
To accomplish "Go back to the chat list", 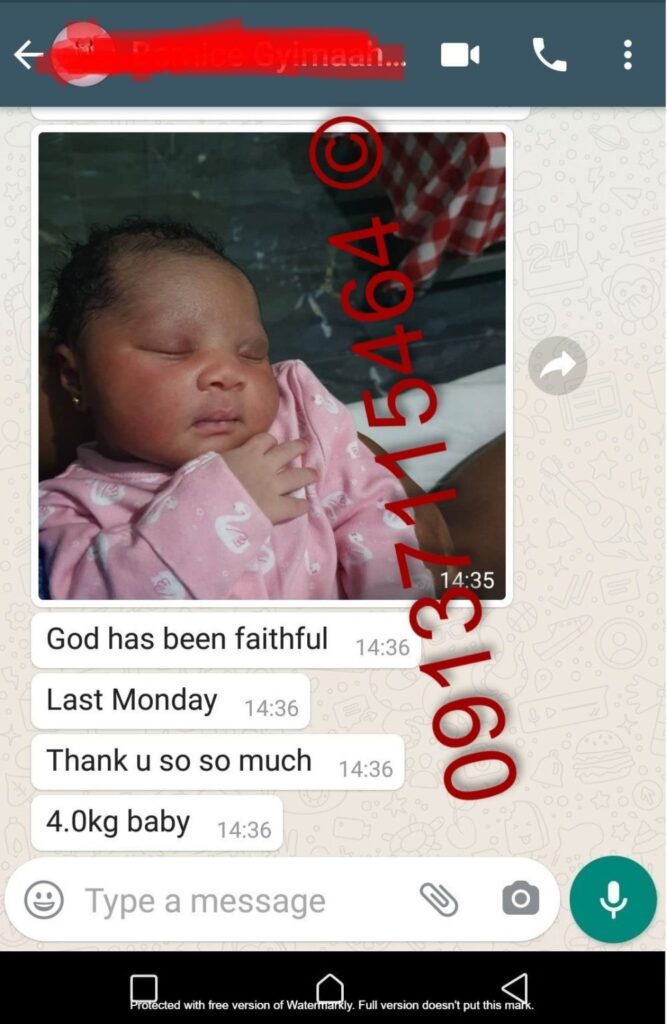I will (x=27, y=55).
